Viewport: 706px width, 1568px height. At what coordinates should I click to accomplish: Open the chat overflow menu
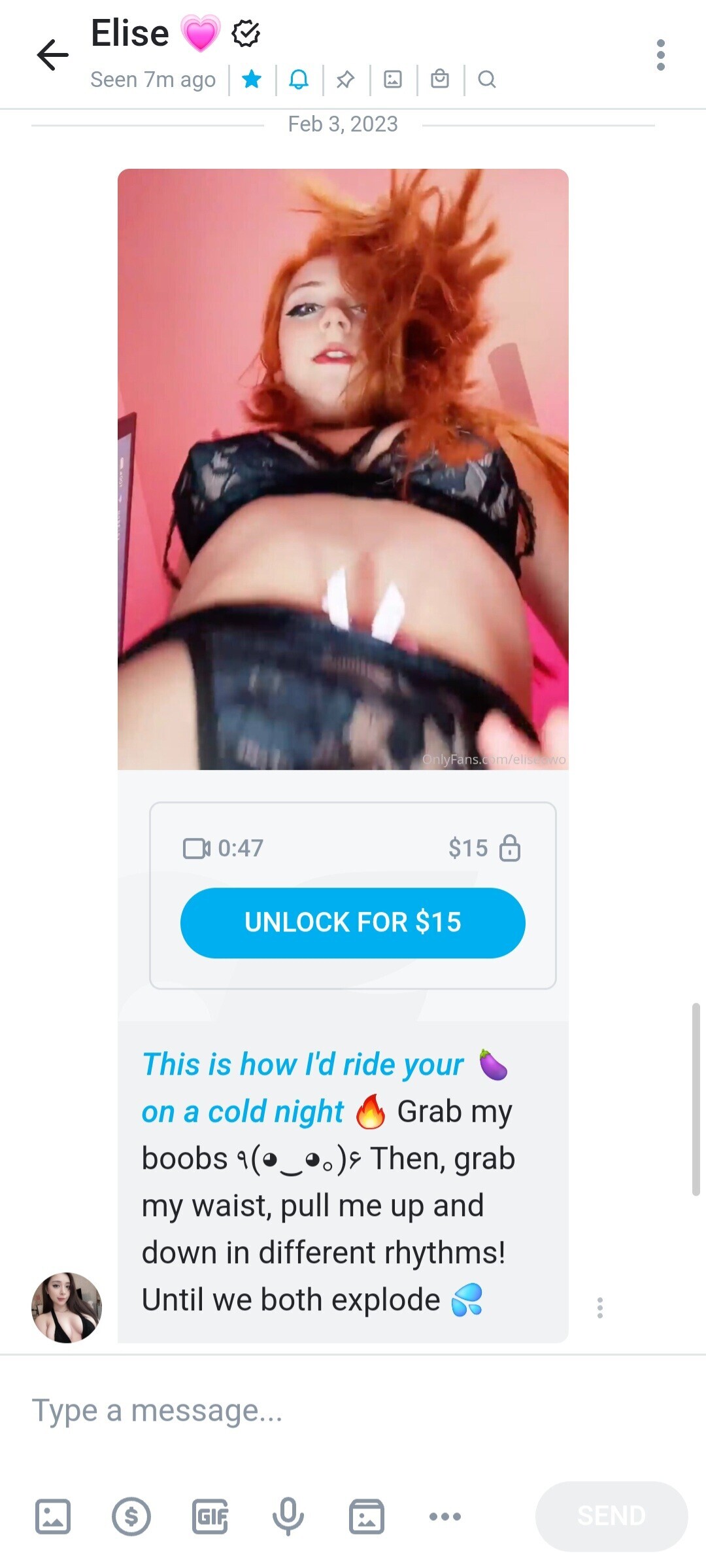pyautogui.click(x=661, y=55)
